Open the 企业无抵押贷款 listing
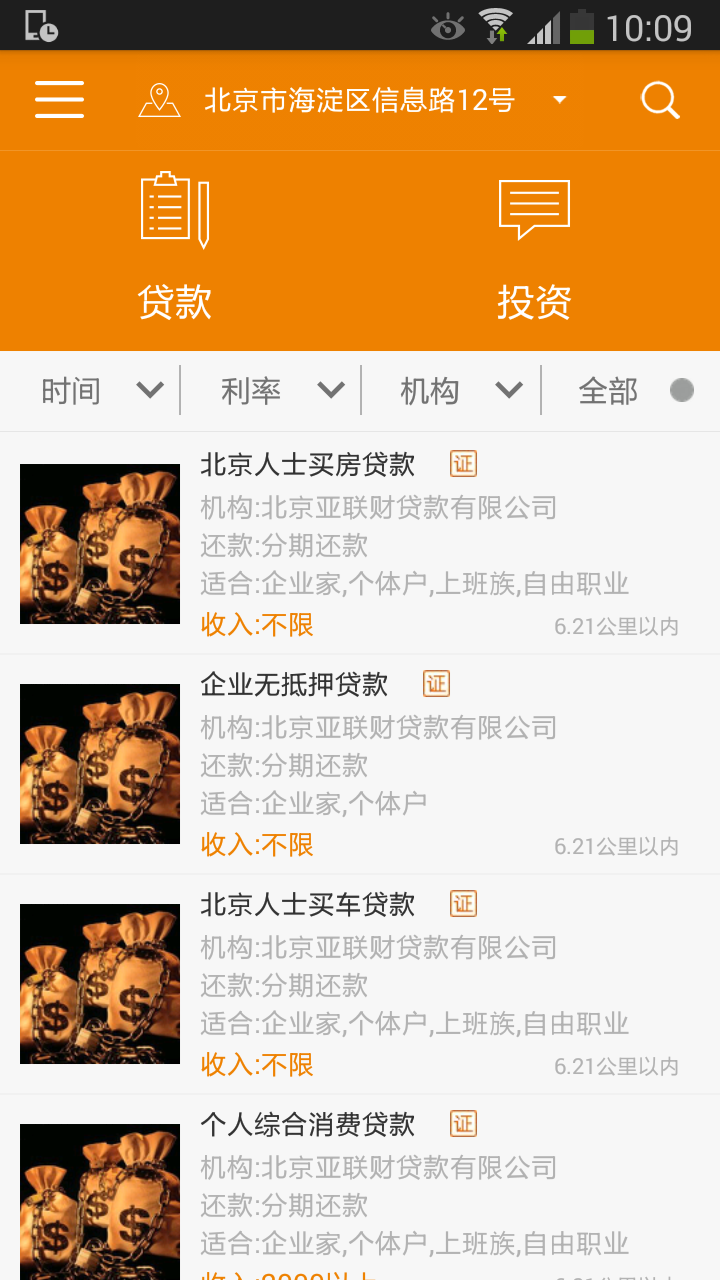Image resolution: width=720 pixels, height=1280 pixels. [360, 764]
